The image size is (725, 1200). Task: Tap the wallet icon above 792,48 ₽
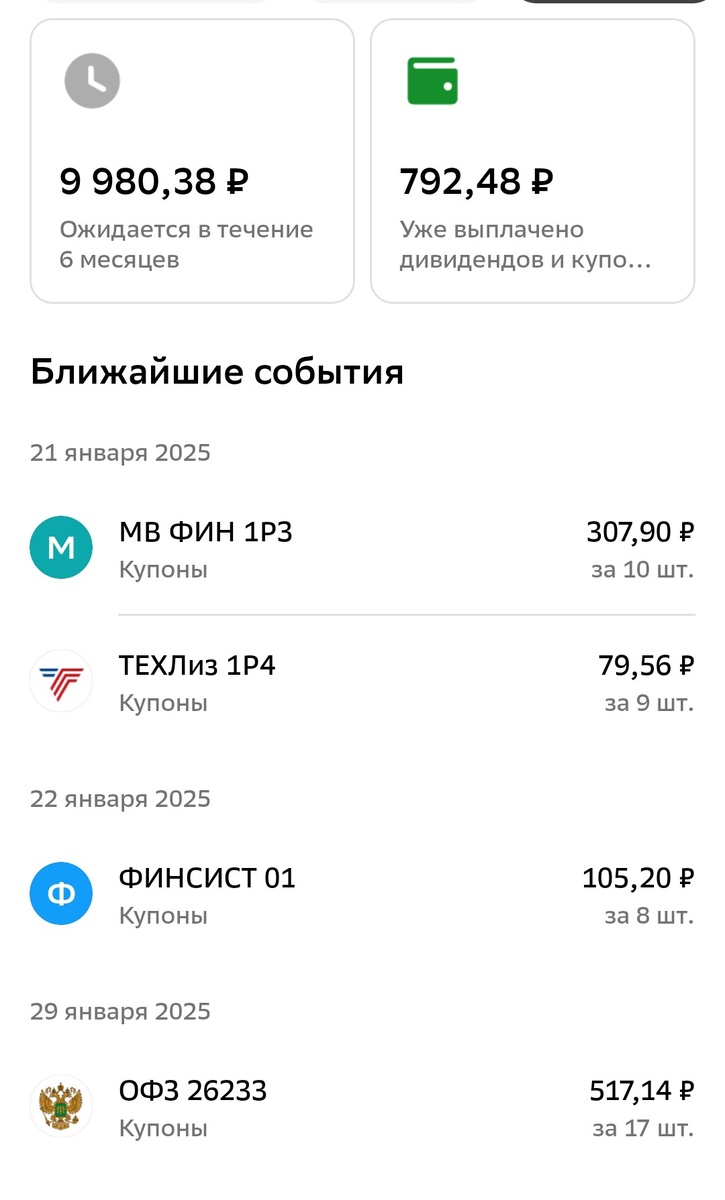tap(432, 78)
